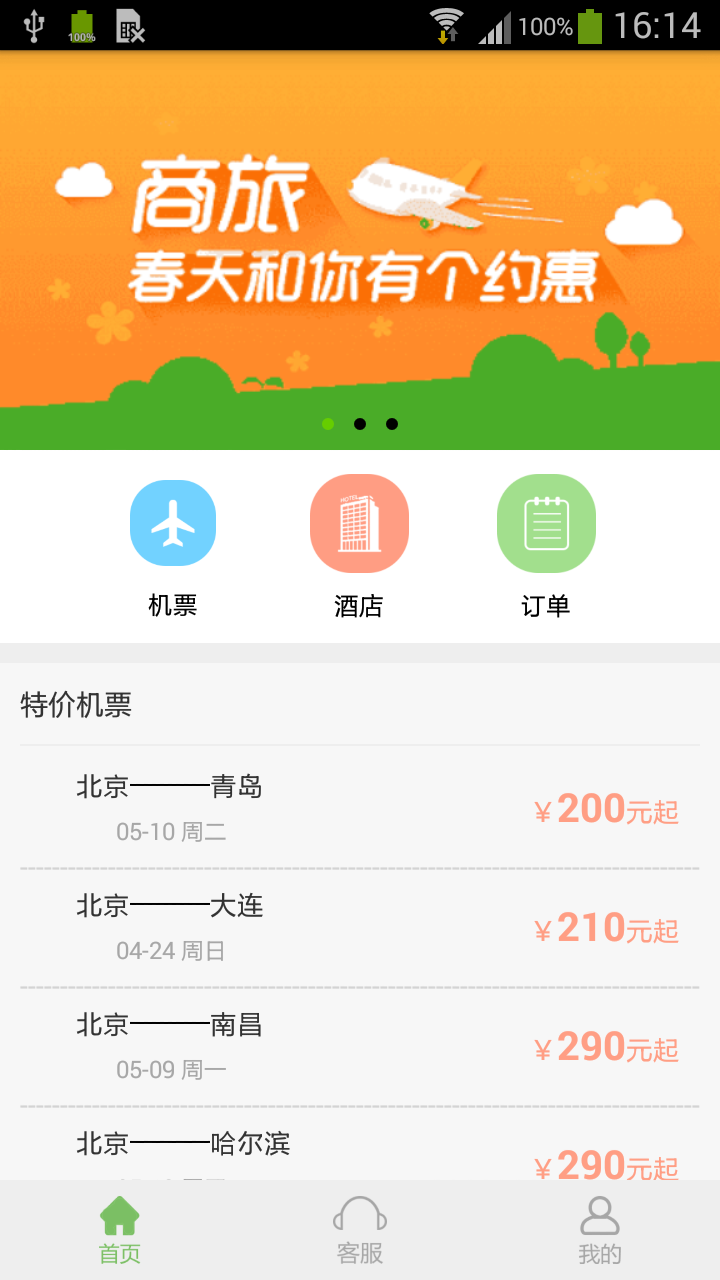Open customer service via the headset 客服 icon
This screenshot has height=1280, width=720.
pyautogui.click(x=359, y=1211)
